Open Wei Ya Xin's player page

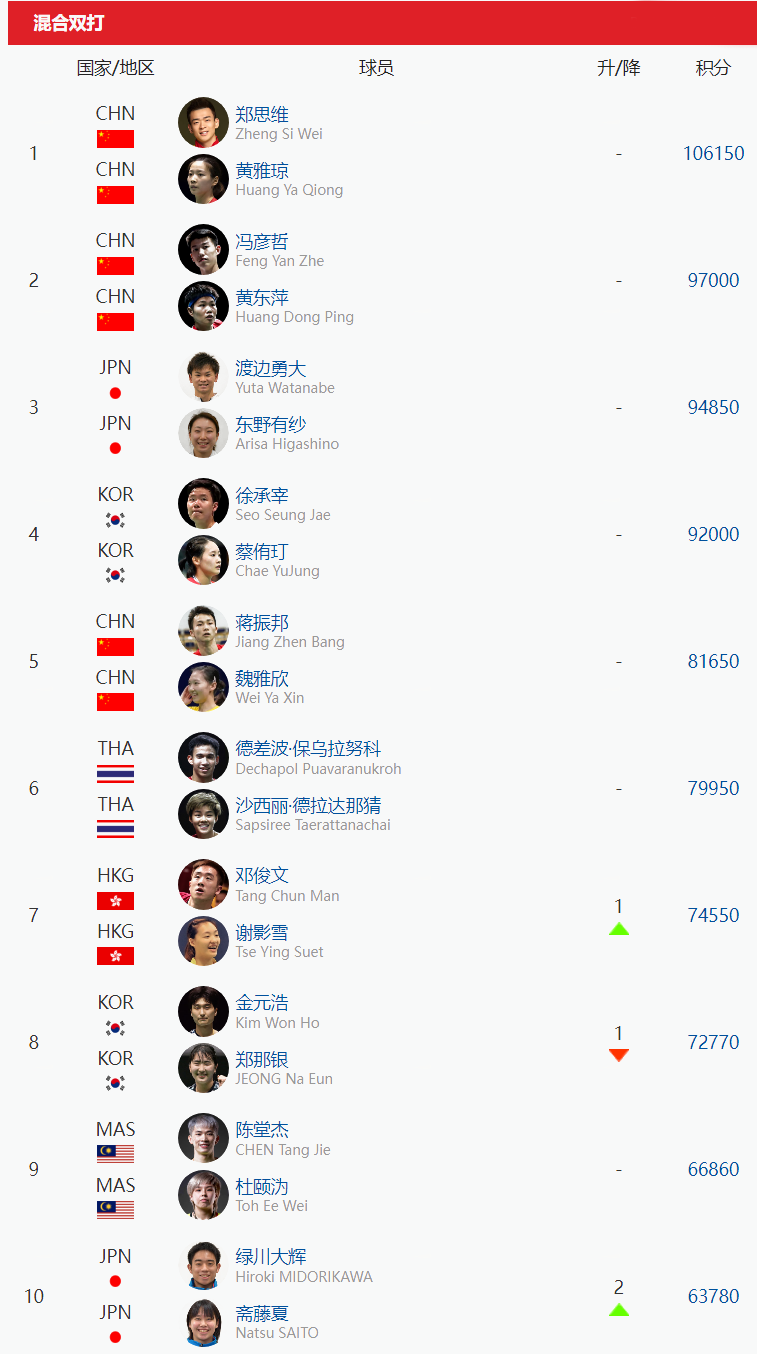coord(262,679)
